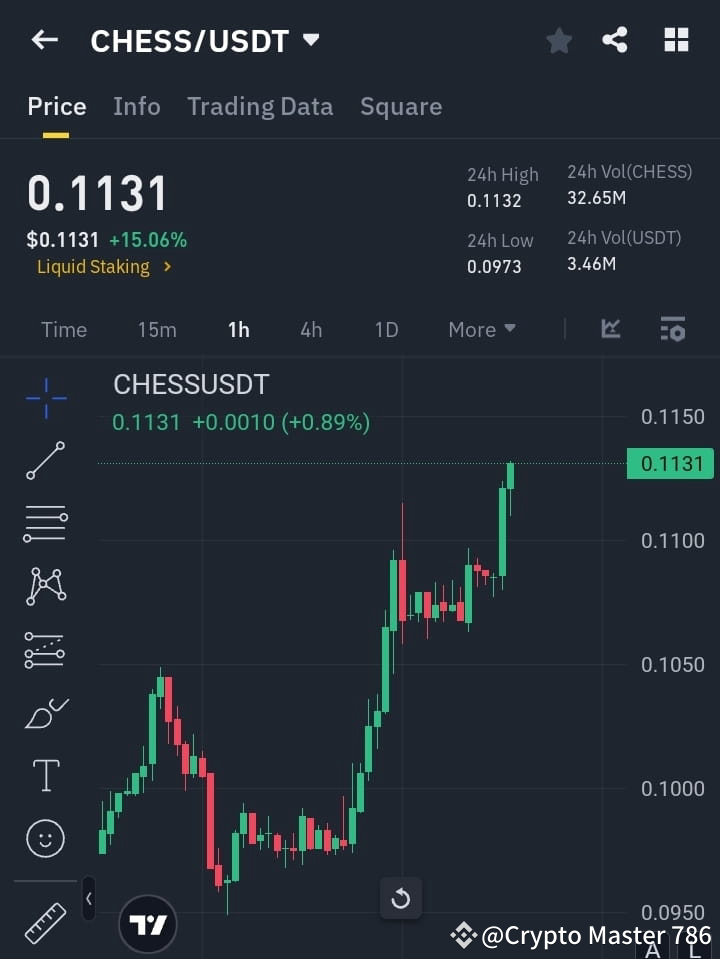Select the text annotation tool
720x959 pixels.
click(44, 775)
